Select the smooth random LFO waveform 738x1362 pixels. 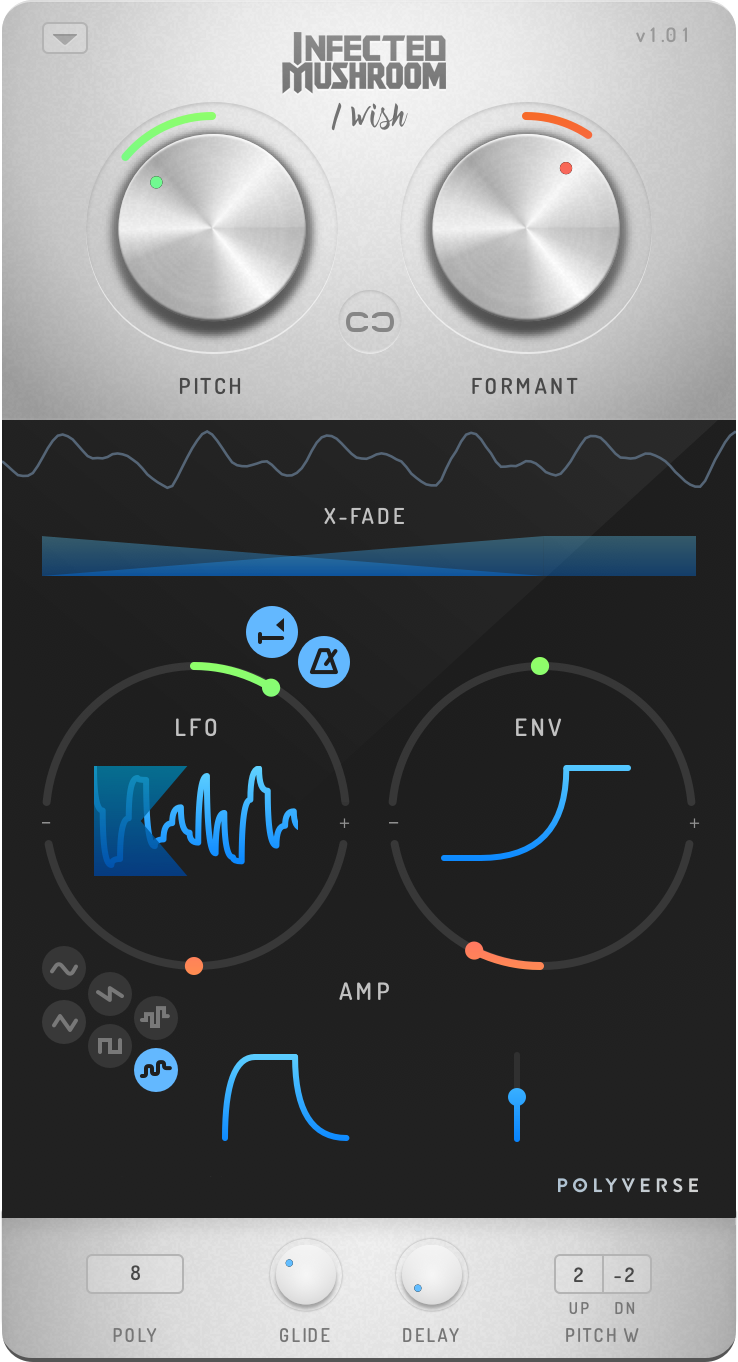[156, 1070]
